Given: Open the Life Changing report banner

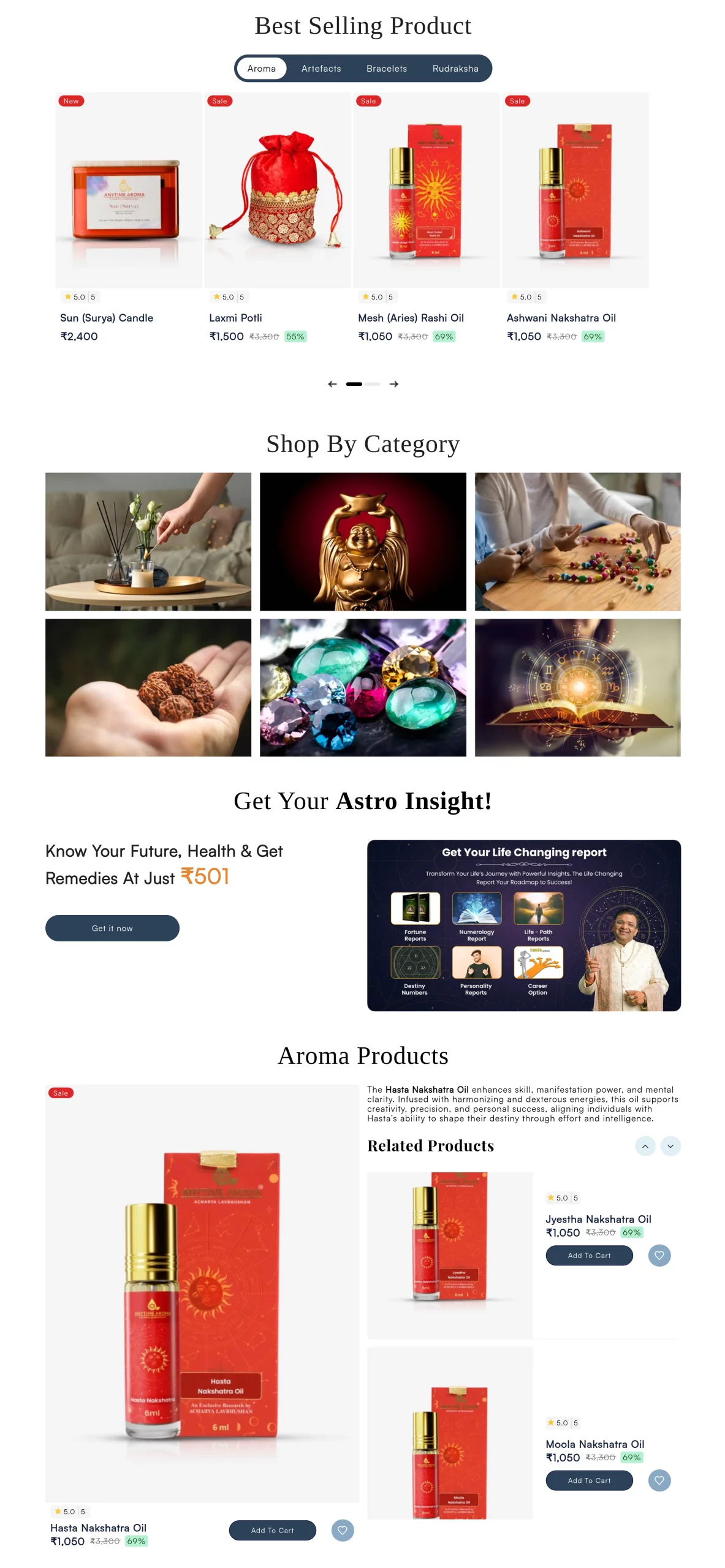Looking at the screenshot, I should 523,925.
